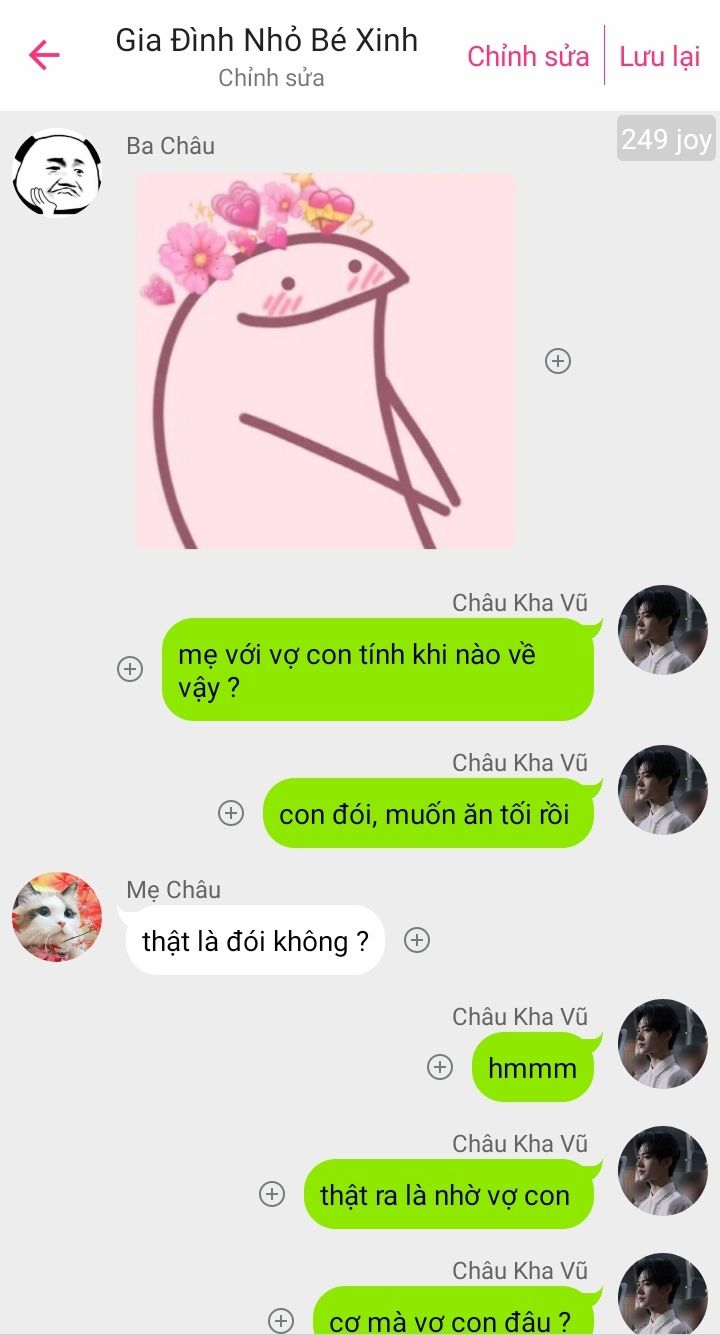This screenshot has height=1335, width=720.
Task: Tap plus icon beside "mẹ với vợ con" message
Action: (x=130, y=669)
